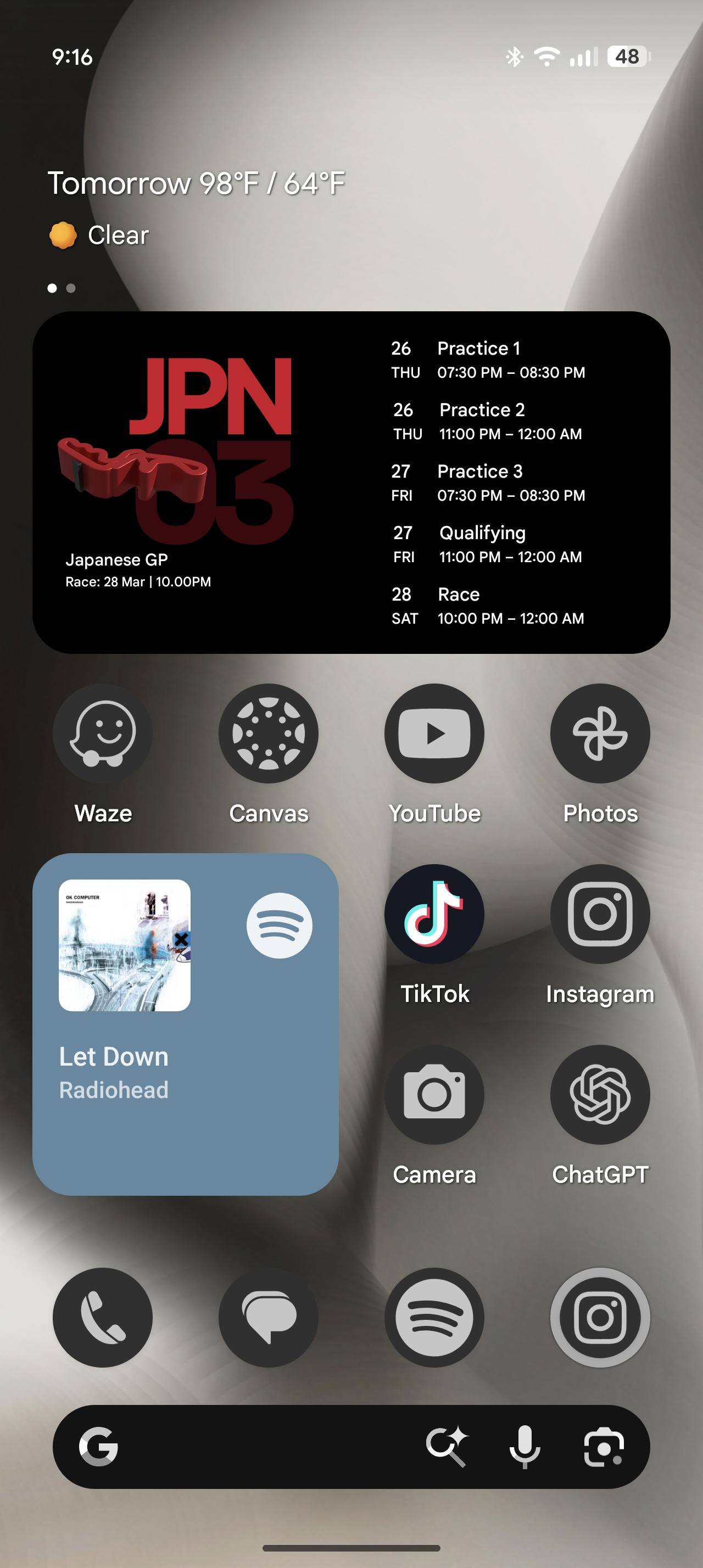Open the Messages app in the dock
This screenshot has width=703, height=1568.
[269, 1317]
